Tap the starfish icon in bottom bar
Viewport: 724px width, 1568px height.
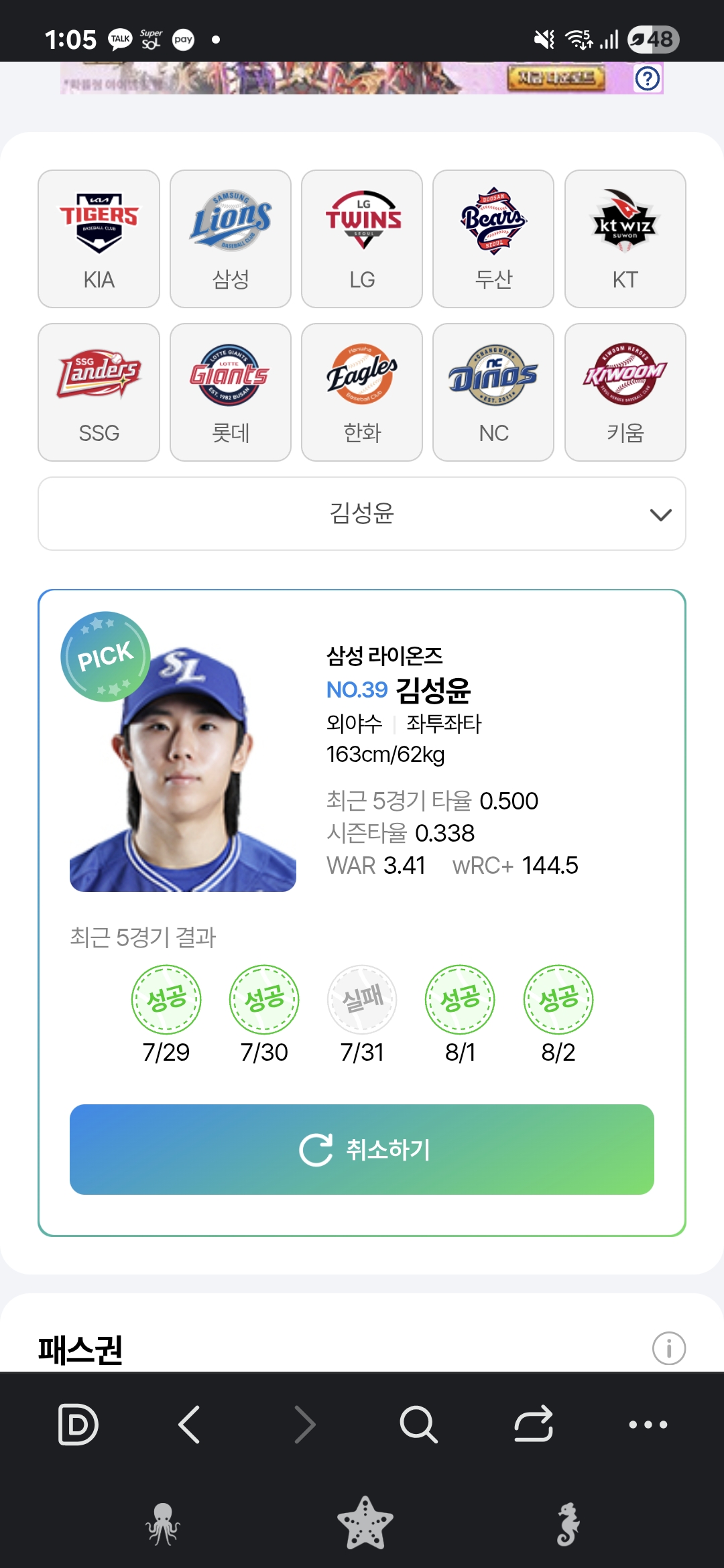click(x=365, y=1522)
